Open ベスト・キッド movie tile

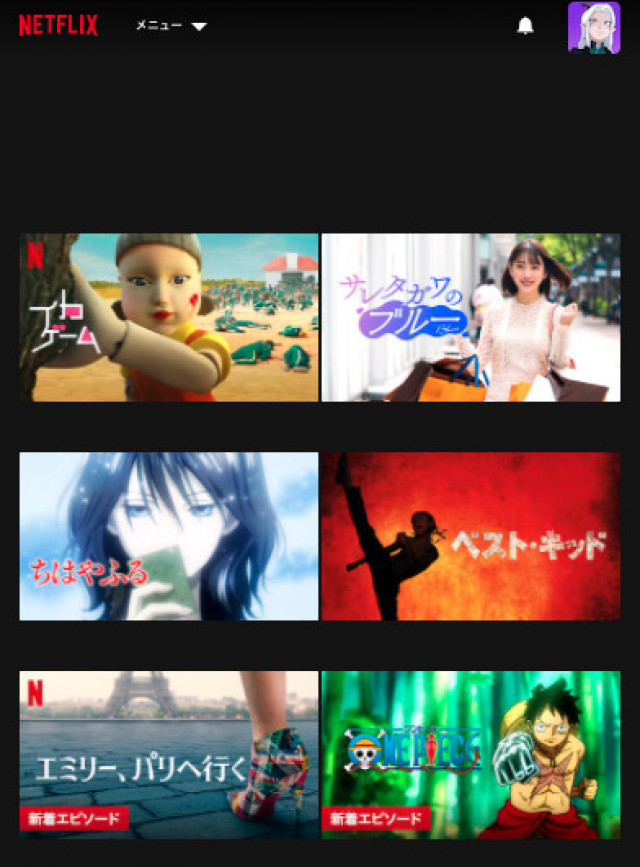[470, 536]
